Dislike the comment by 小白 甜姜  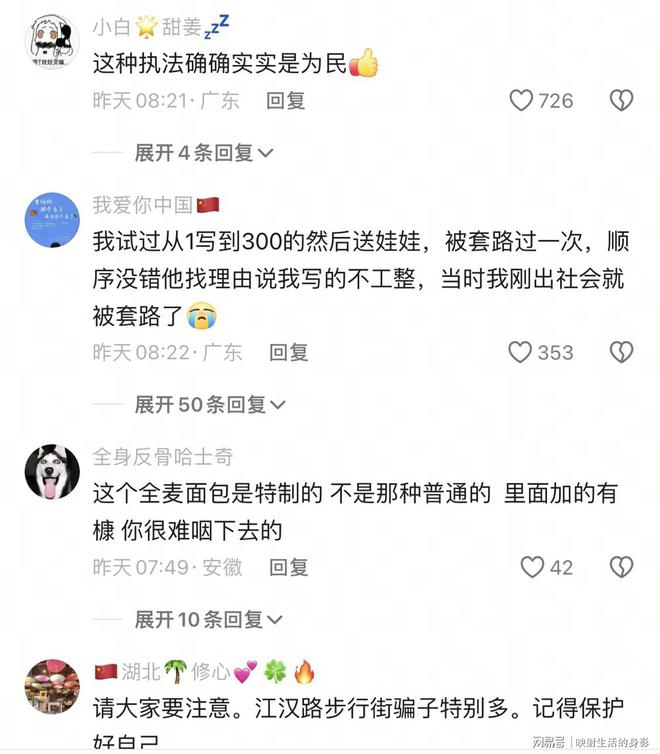(x=621, y=100)
